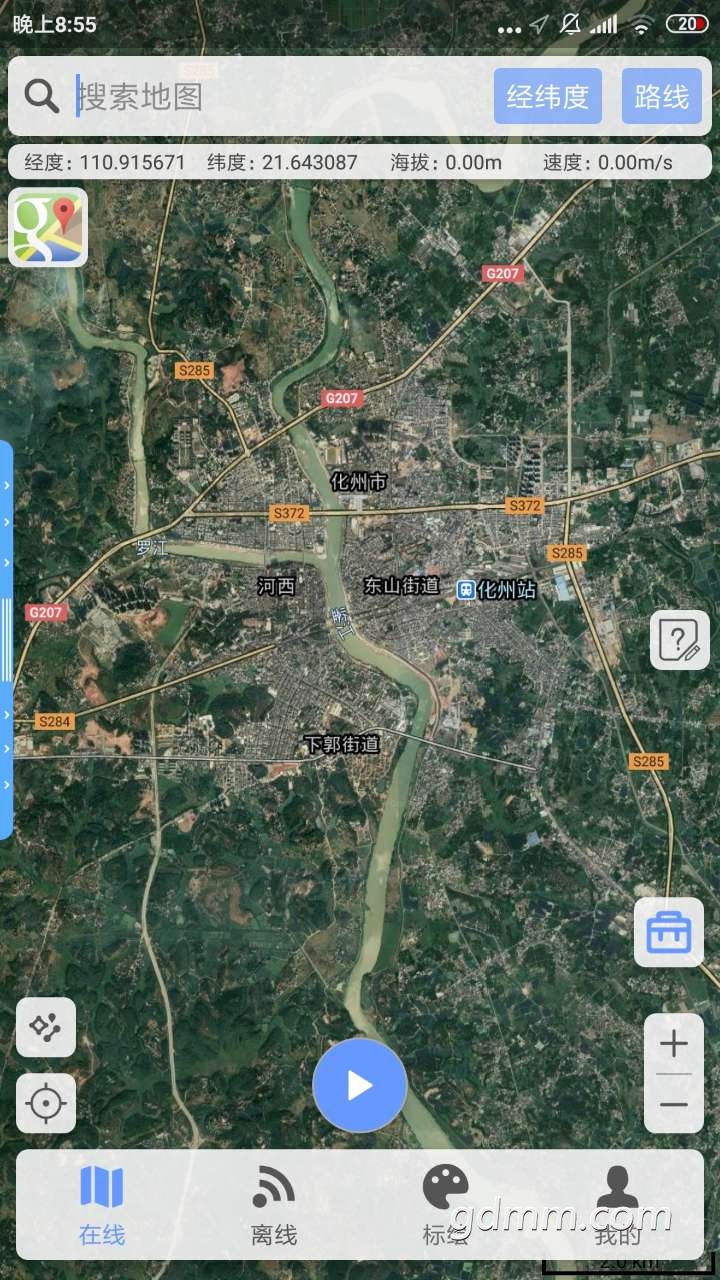
Task: Switch to the 我的 tab
Action: pyautogui.click(x=617, y=1205)
